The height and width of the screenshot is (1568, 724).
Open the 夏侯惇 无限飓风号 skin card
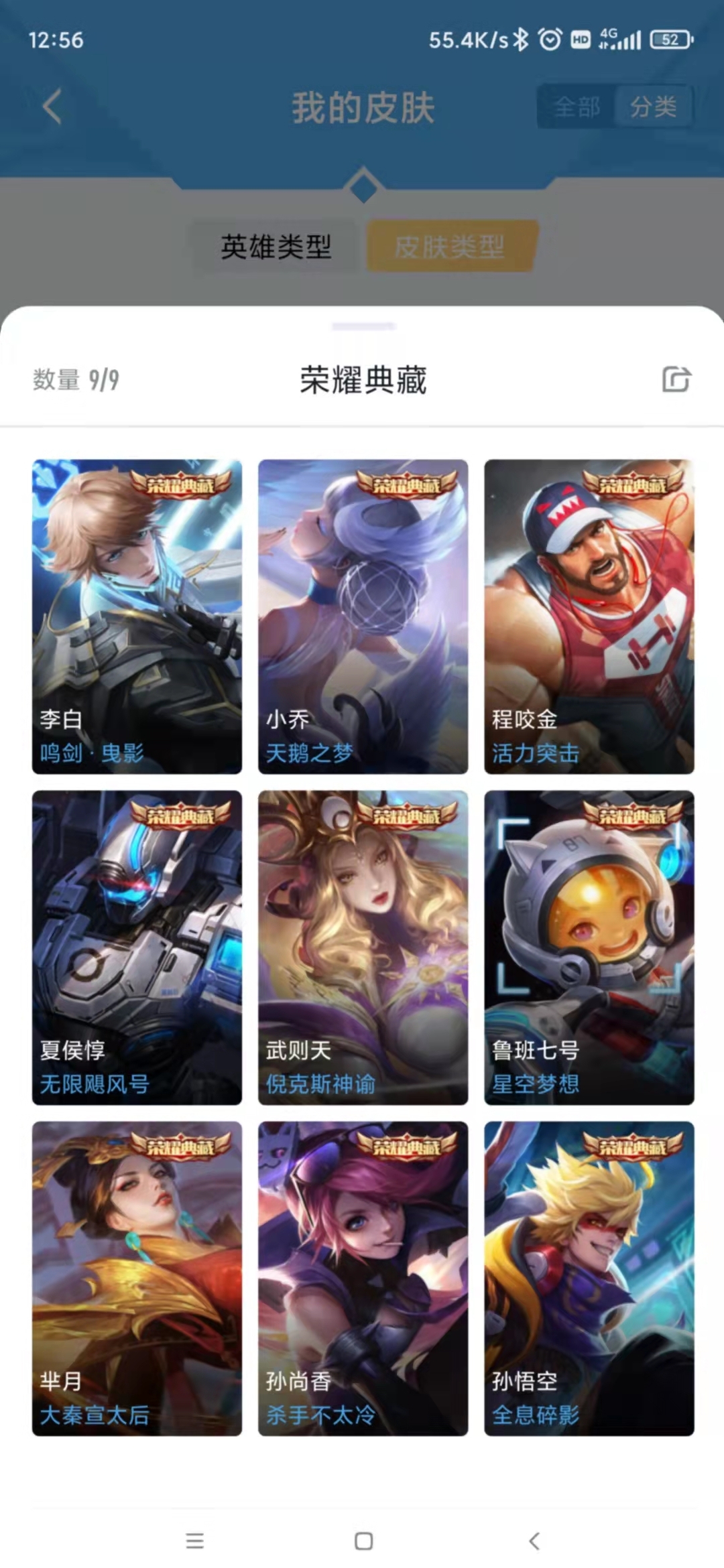137,948
